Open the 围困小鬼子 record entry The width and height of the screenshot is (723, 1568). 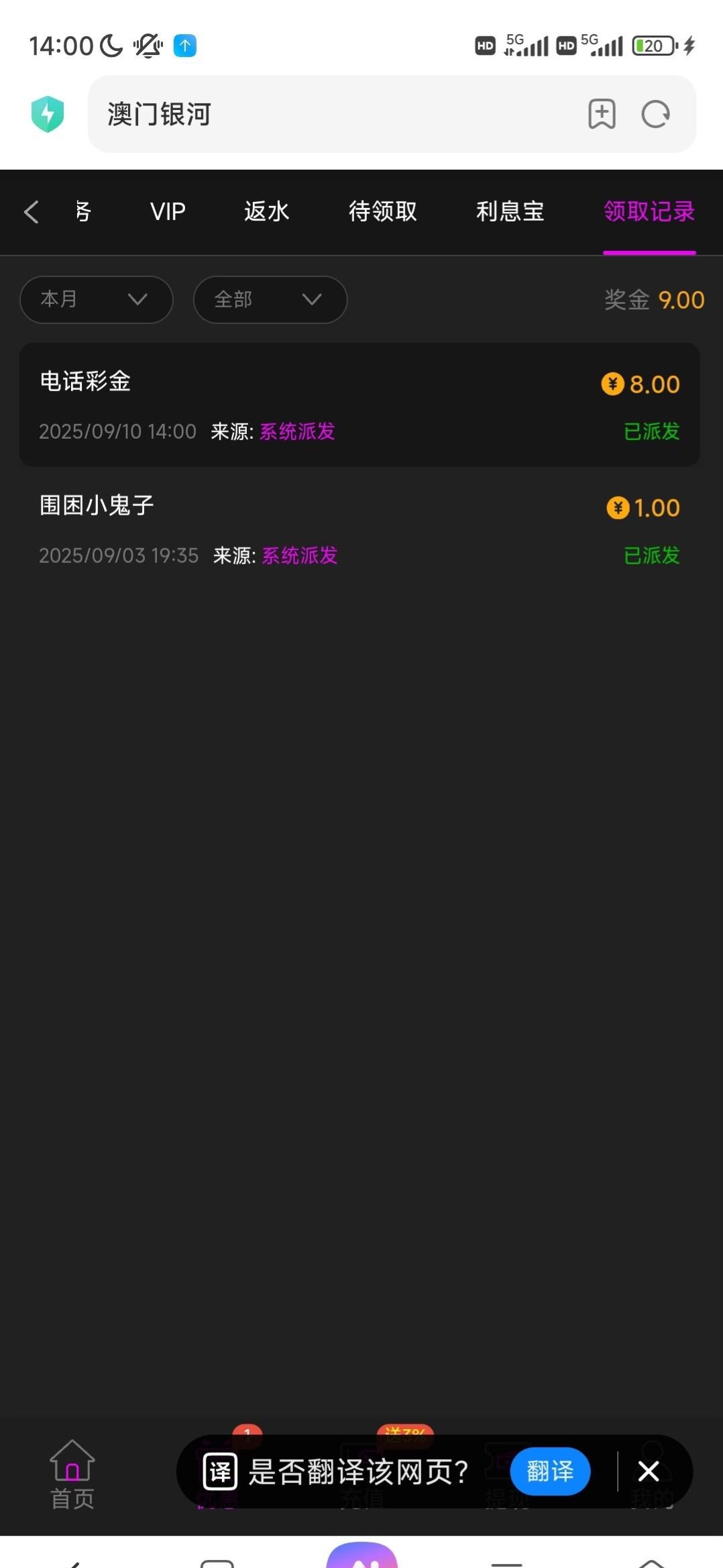(359, 529)
